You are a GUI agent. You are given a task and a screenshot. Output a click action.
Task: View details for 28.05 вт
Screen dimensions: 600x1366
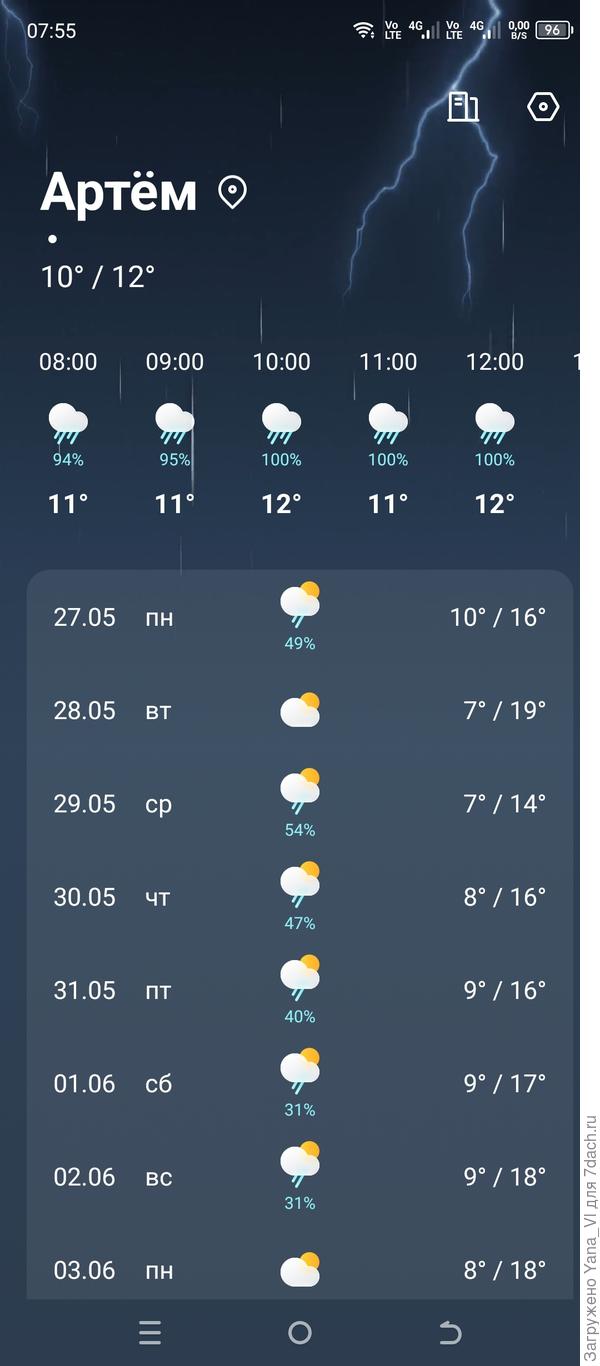pyautogui.click(x=299, y=711)
